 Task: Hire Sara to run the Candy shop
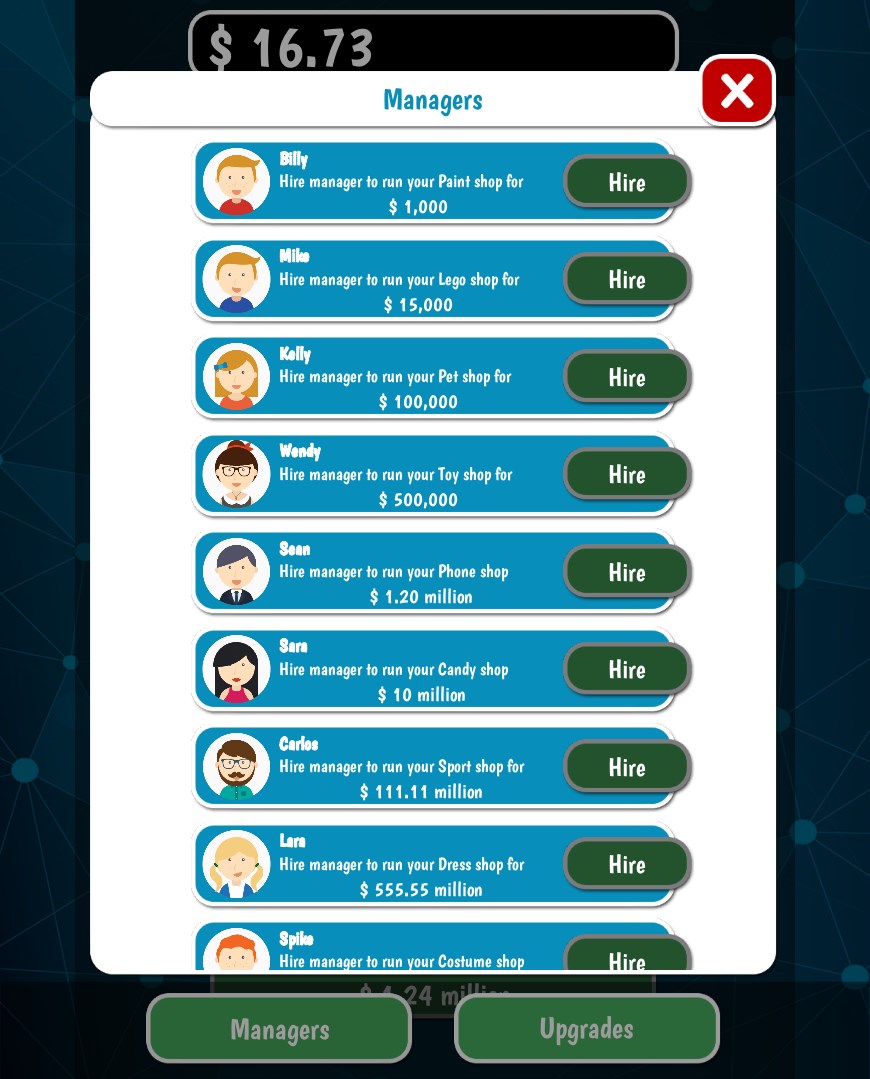click(x=627, y=669)
